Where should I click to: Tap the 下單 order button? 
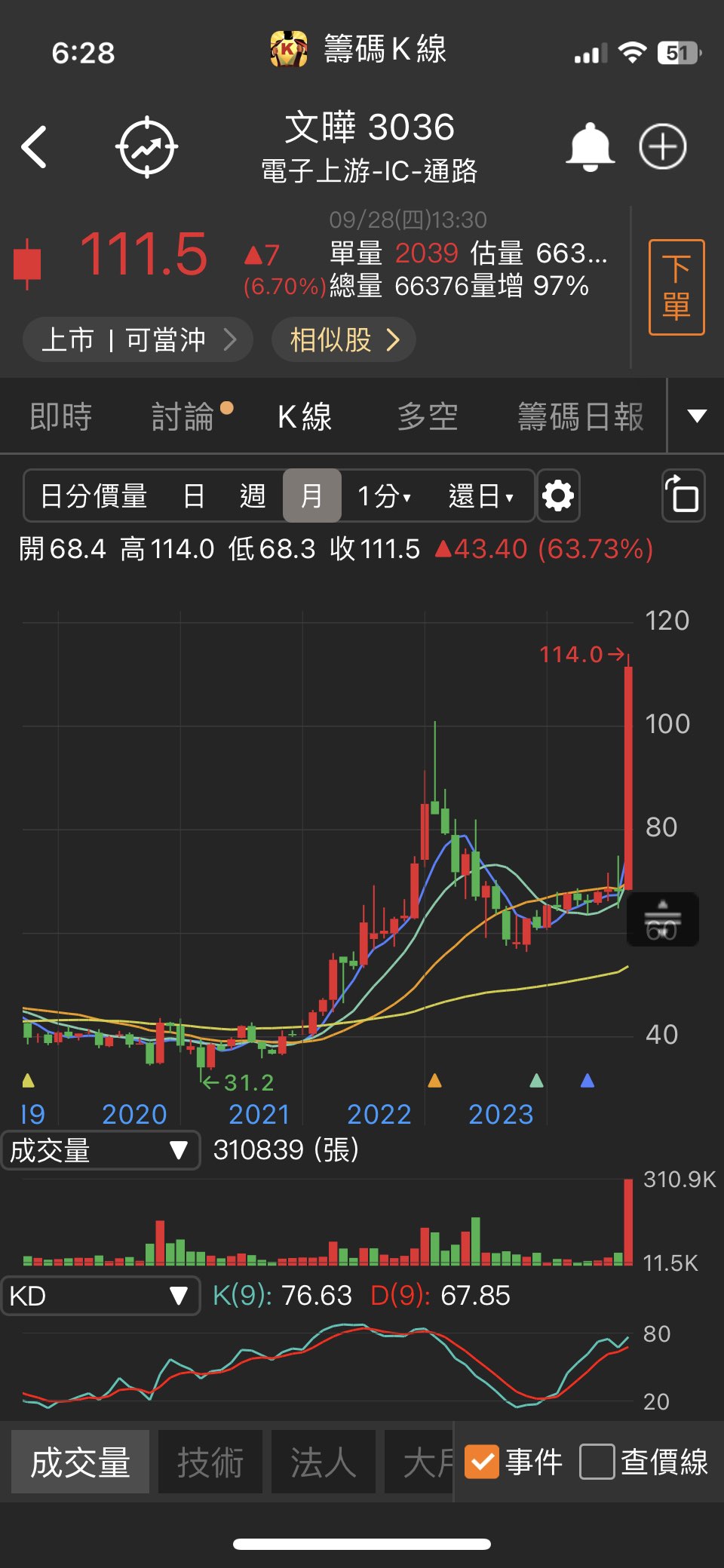click(676, 287)
